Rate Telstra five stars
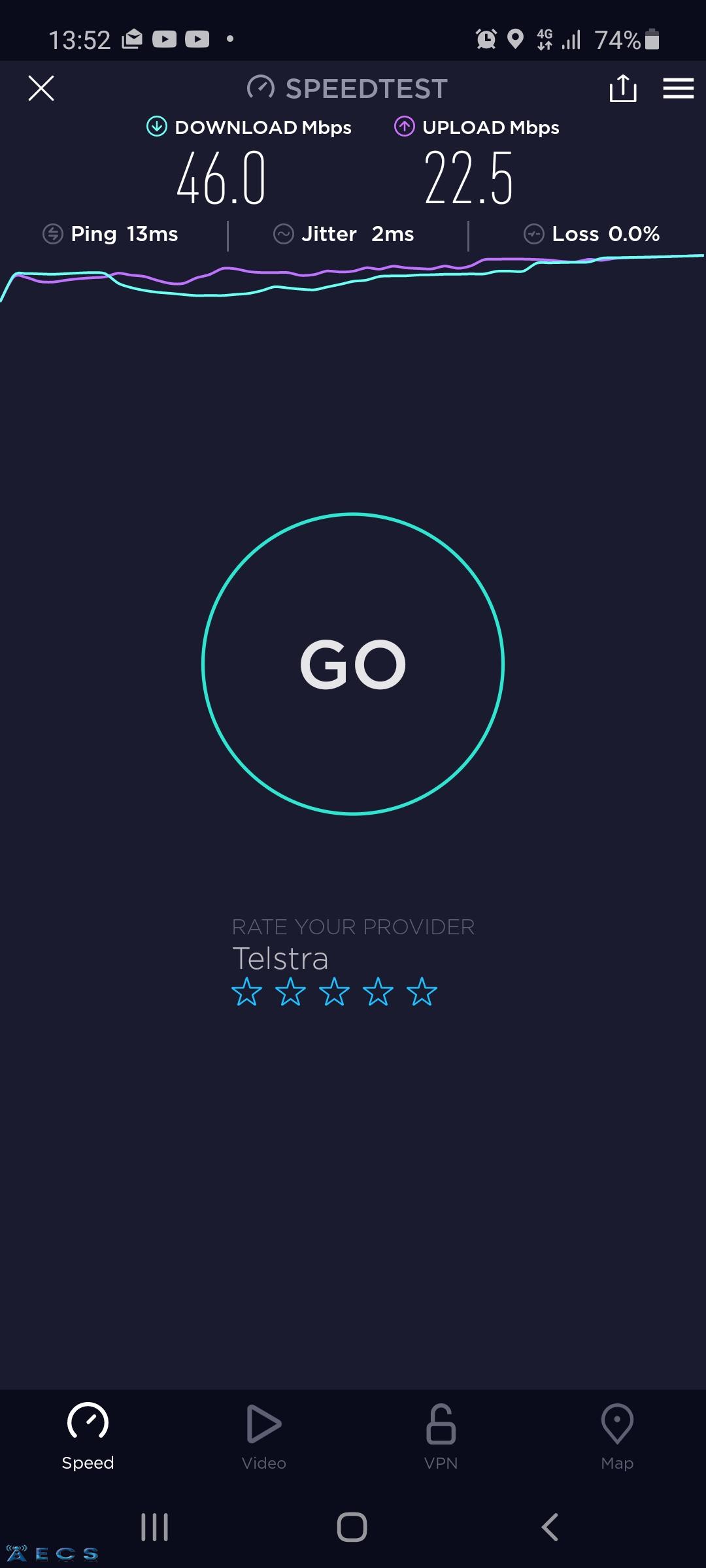706x1568 pixels. [x=422, y=992]
